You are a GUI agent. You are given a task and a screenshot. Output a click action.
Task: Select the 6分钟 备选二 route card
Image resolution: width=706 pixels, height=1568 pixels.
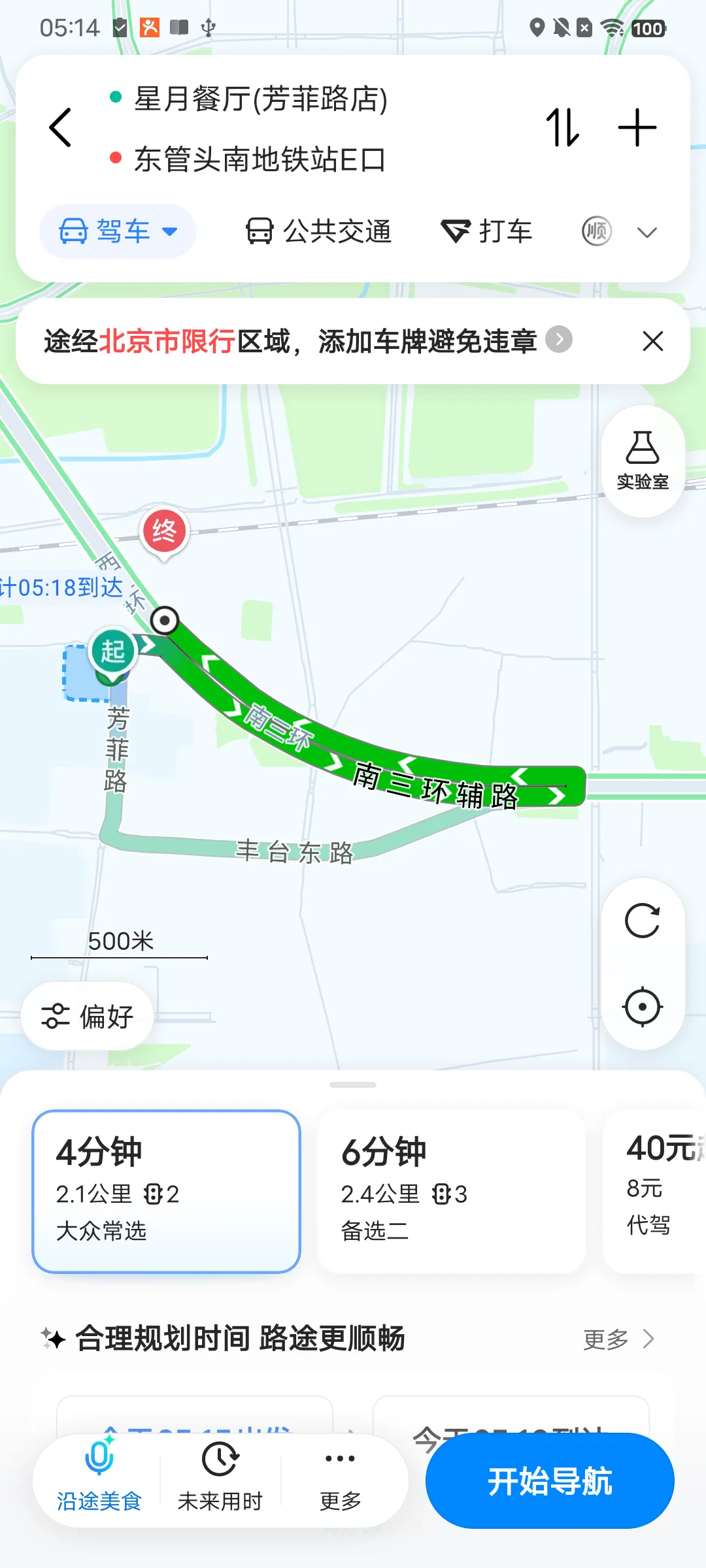(451, 1190)
